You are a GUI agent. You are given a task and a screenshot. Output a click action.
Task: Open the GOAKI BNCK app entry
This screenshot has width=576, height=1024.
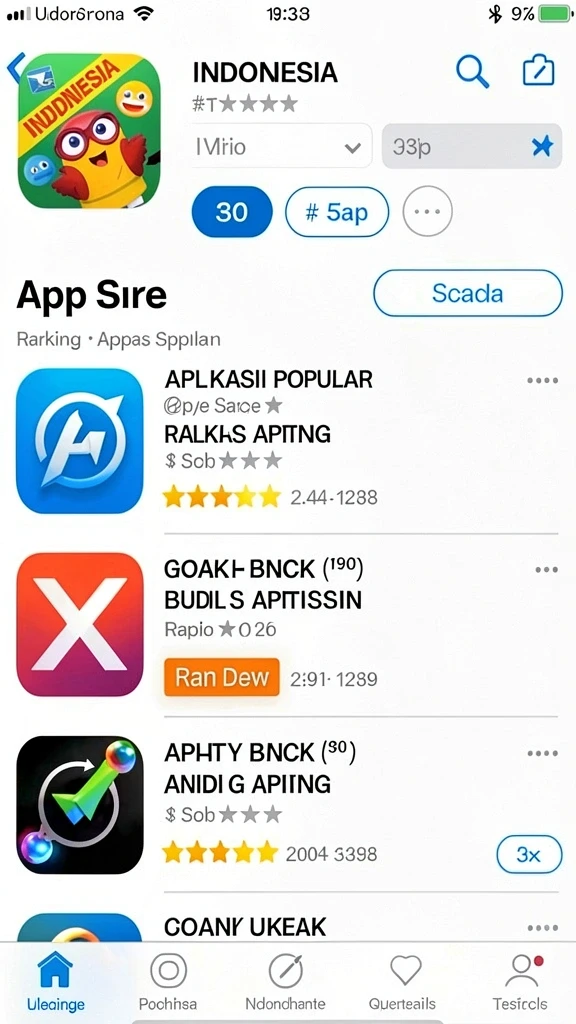pyautogui.click(x=287, y=625)
